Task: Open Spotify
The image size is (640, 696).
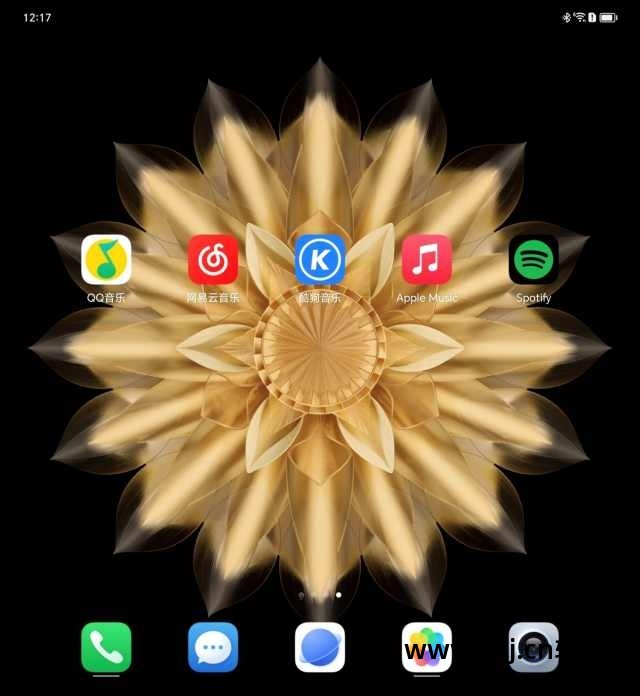Action: tap(534, 260)
